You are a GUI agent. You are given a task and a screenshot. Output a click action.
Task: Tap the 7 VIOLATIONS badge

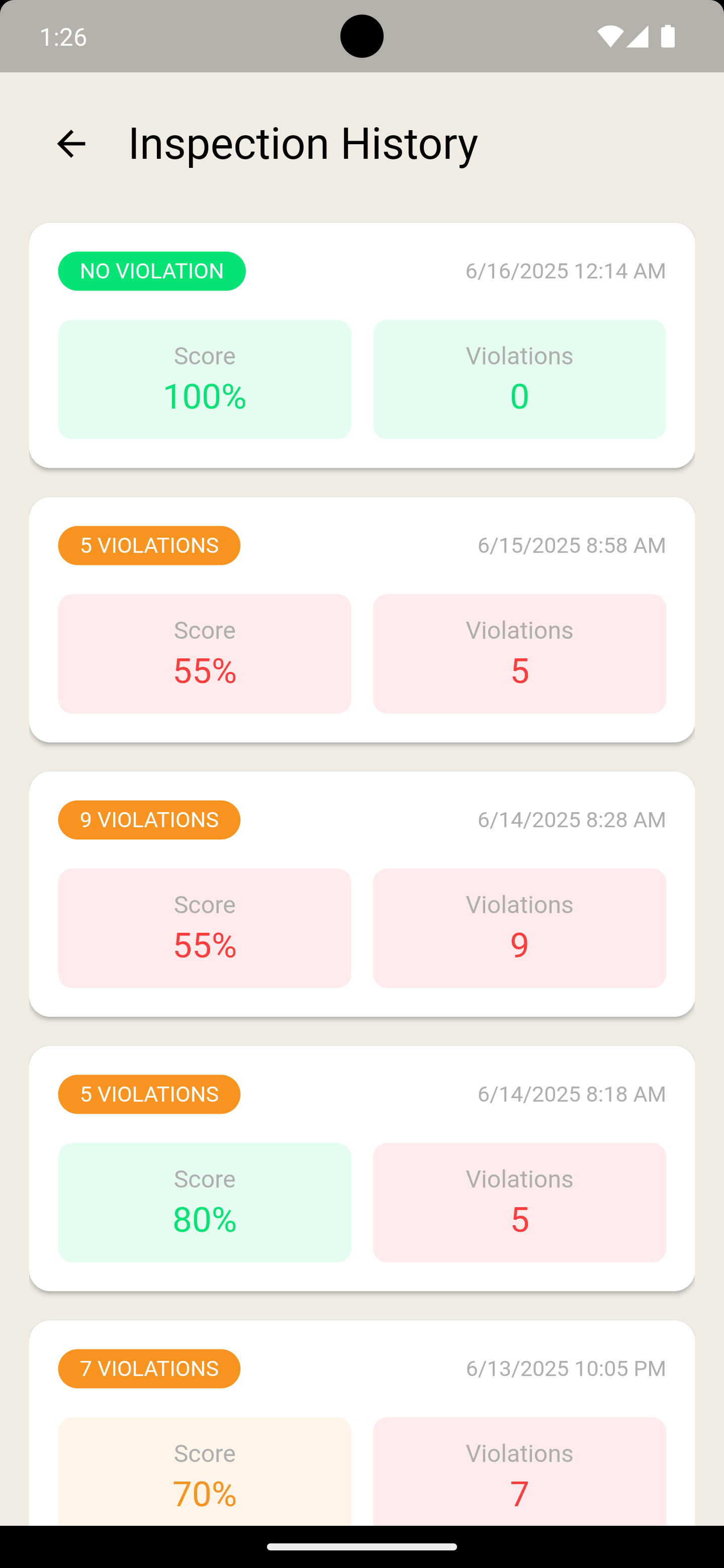click(x=149, y=1368)
